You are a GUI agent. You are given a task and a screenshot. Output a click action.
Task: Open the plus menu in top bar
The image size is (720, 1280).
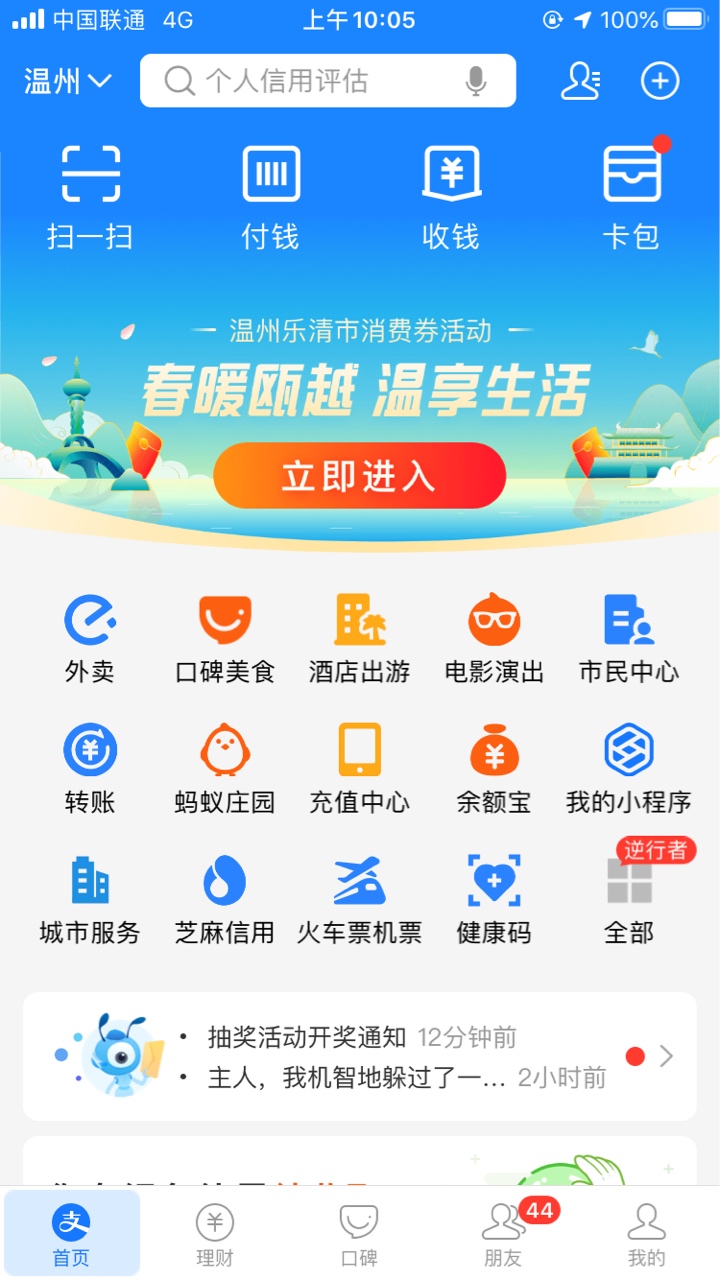tap(660, 81)
